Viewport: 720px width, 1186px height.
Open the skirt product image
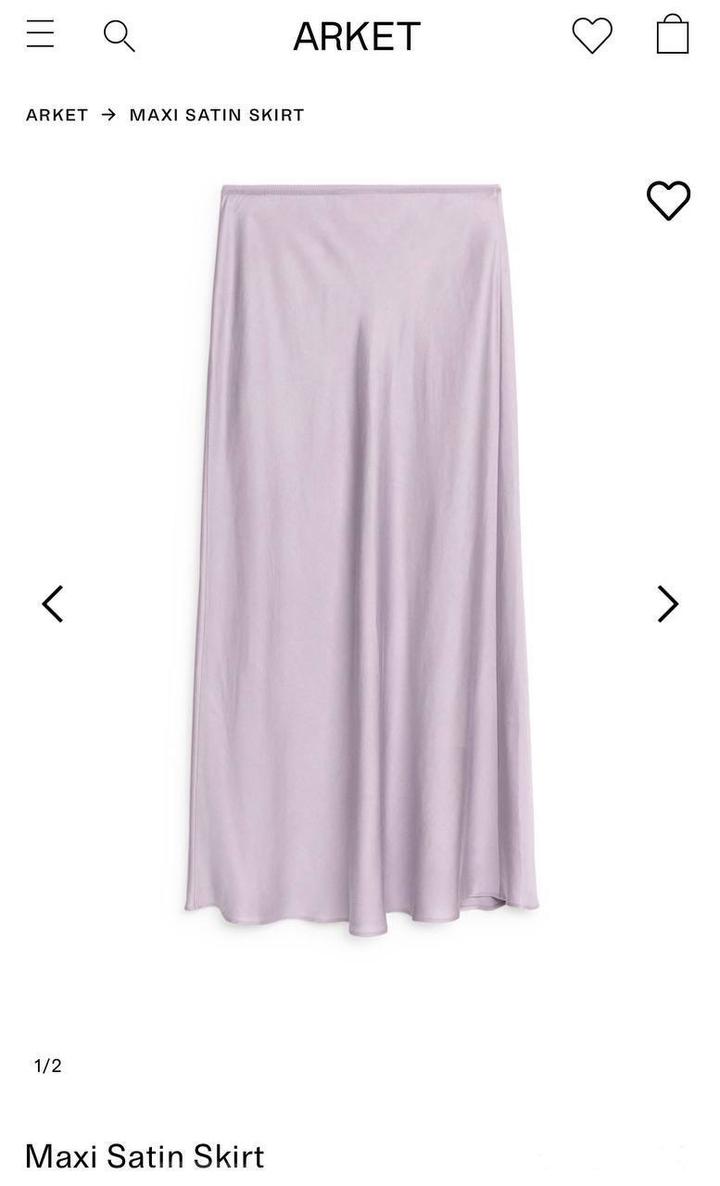360,560
